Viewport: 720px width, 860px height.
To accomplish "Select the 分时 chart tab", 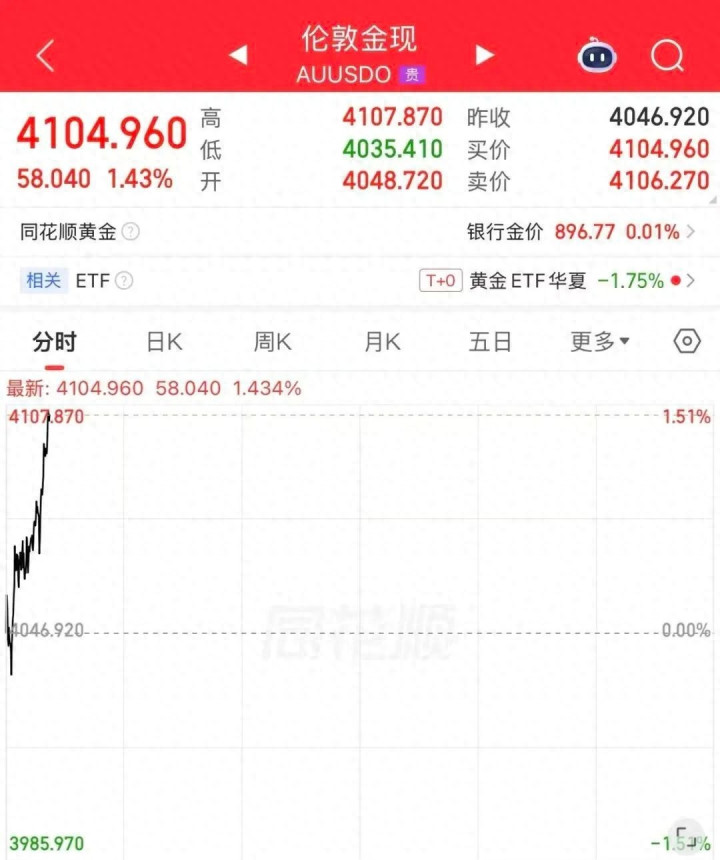I will (54, 342).
